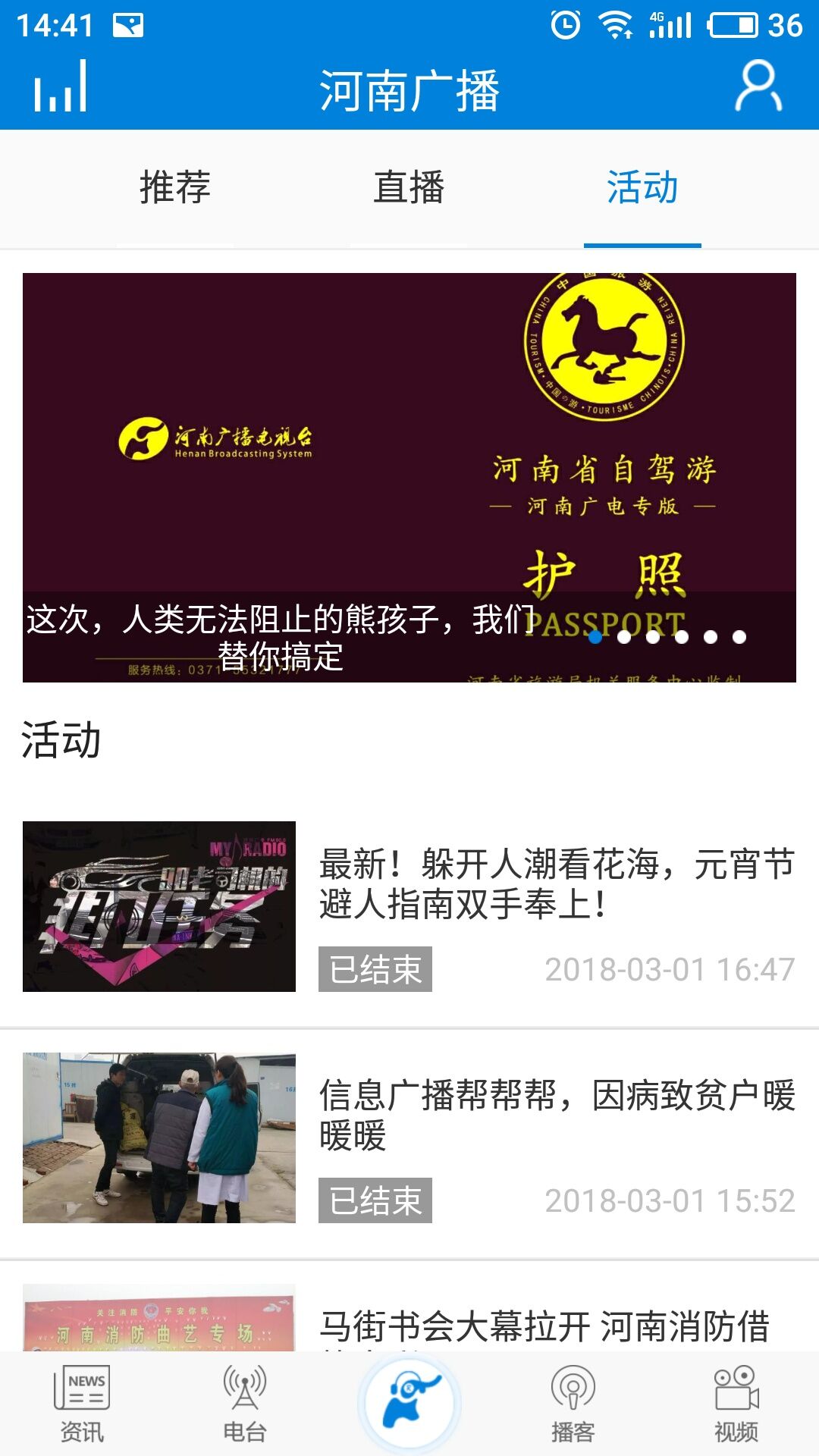
Task: Open the user profile icon
Action: tap(758, 87)
